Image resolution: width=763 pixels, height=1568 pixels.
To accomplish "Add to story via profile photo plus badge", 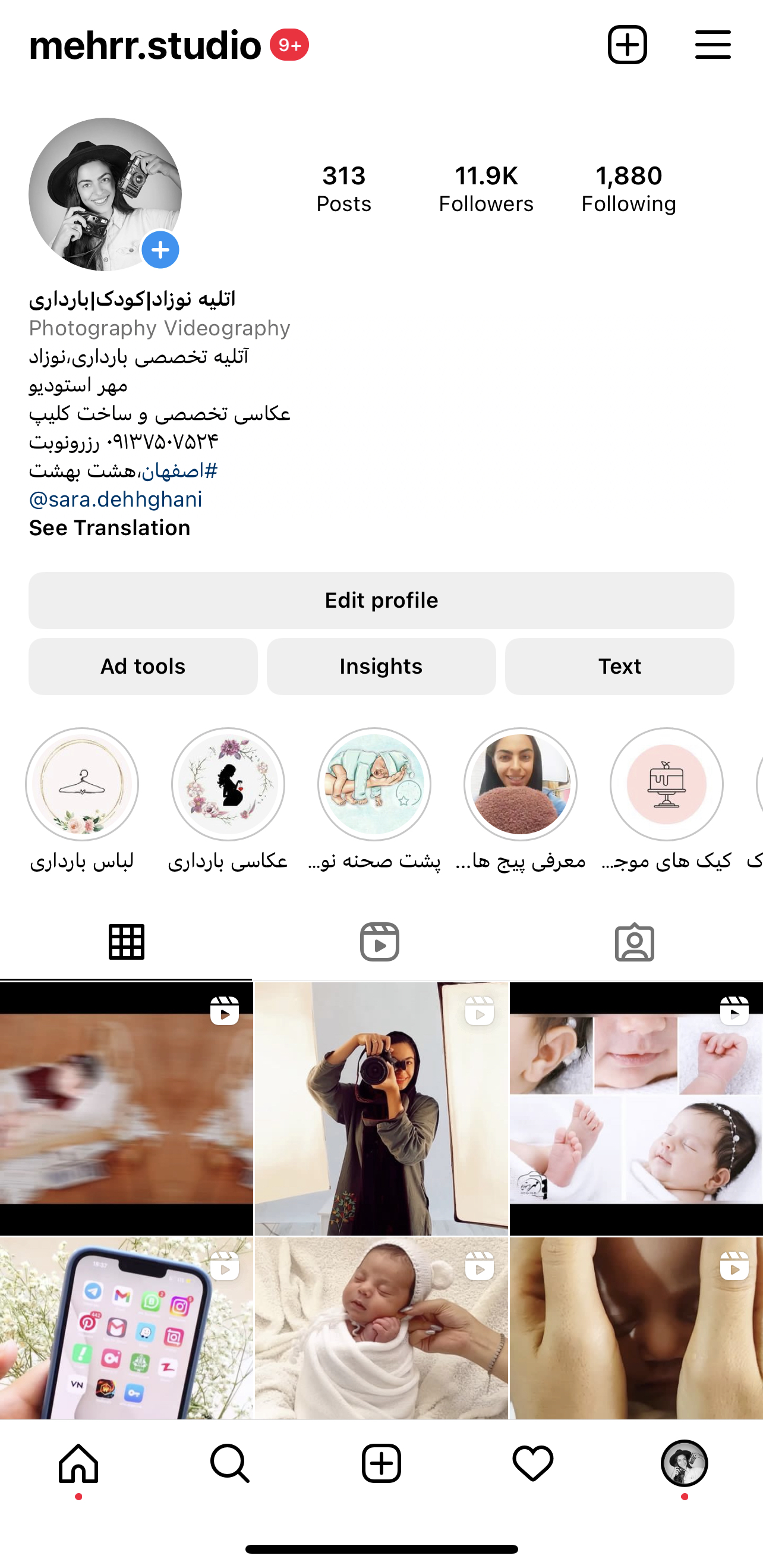I will tap(160, 250).
